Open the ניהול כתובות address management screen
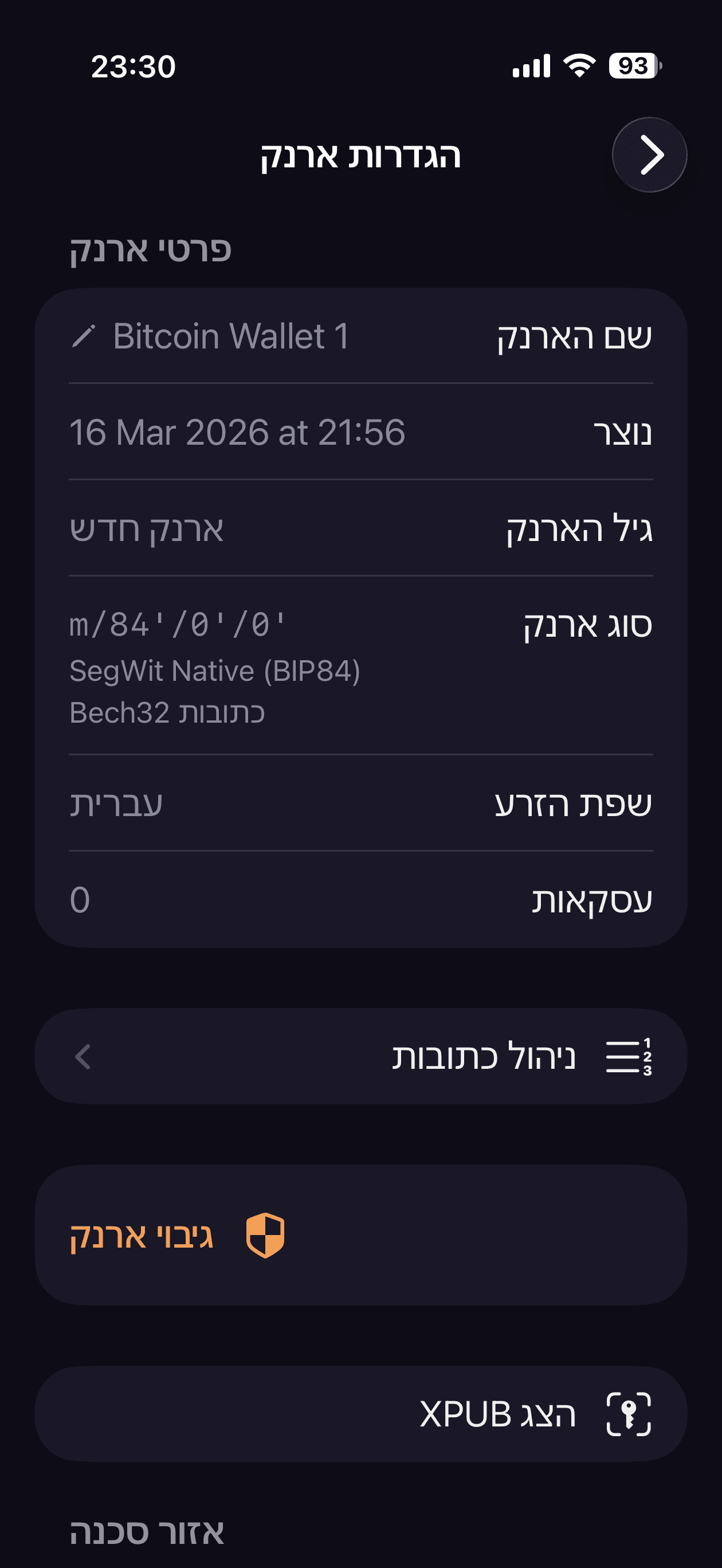 [361, 1057]
